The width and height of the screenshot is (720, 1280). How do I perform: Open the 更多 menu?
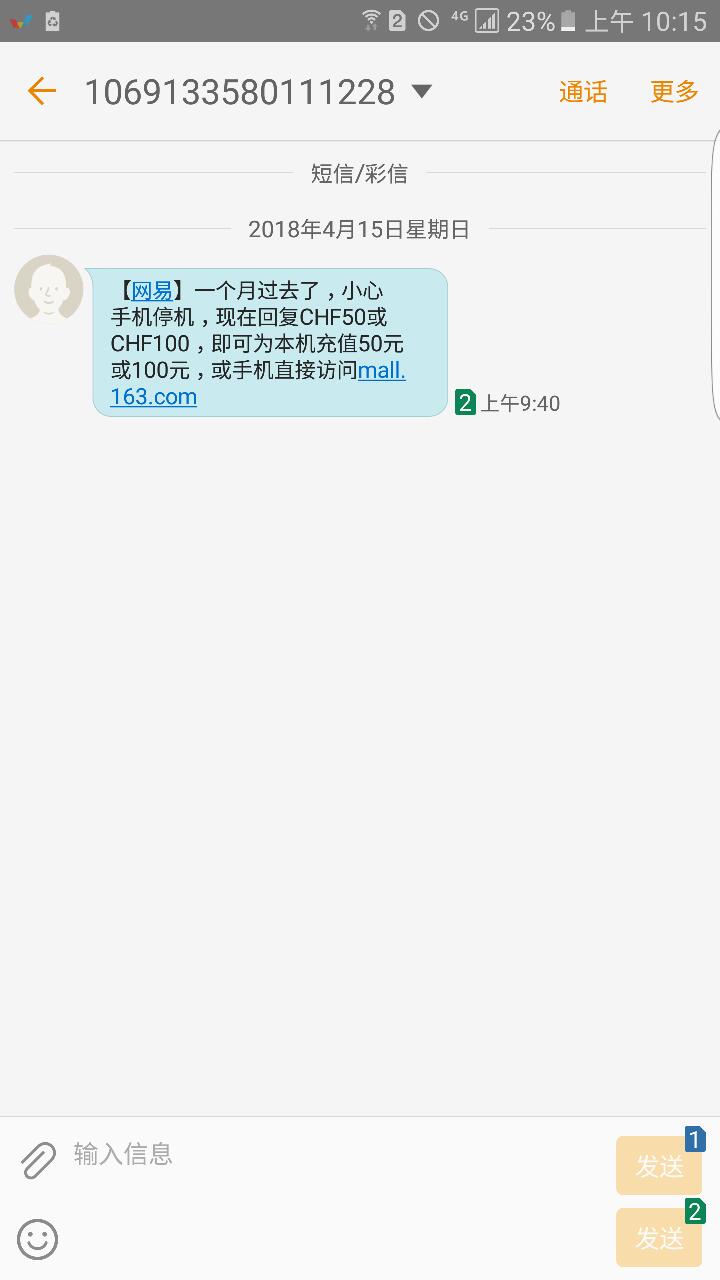click(674, 92)
